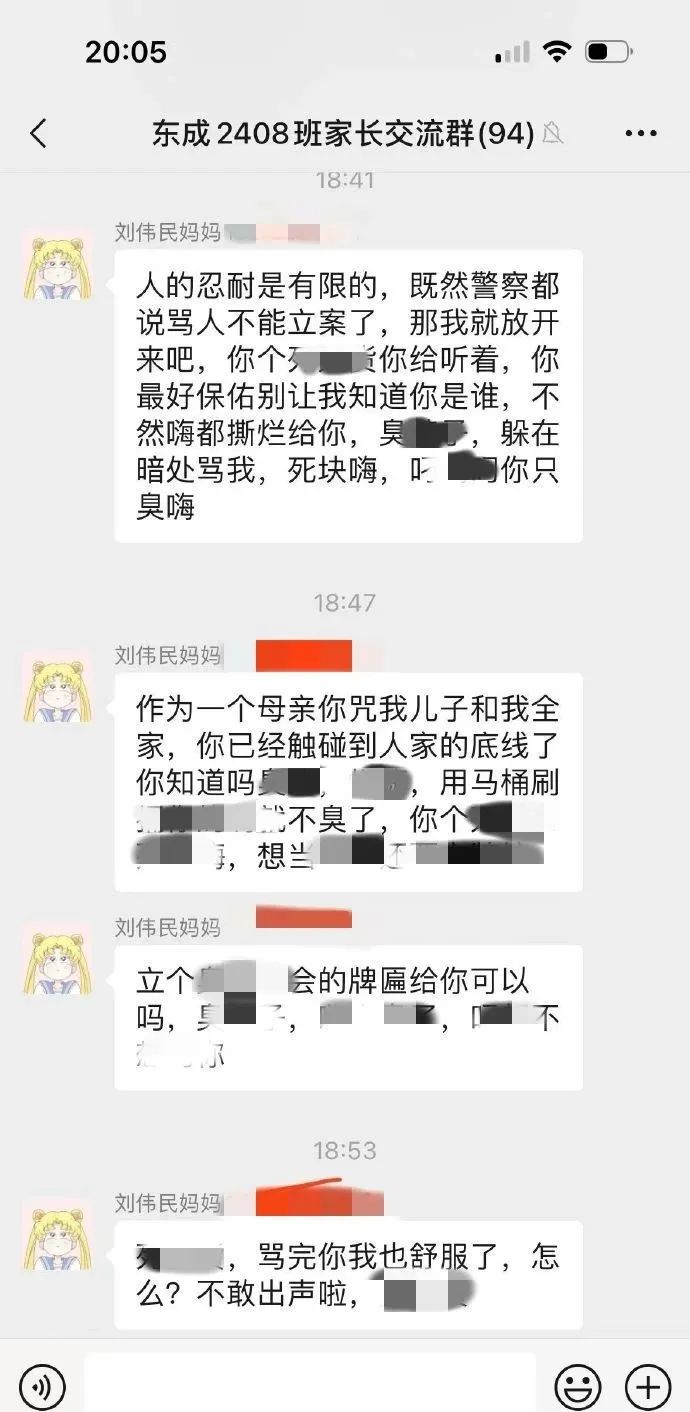Open the plus attachment menu
Image resolution: width=690 pixels, height=1412 pixels.
click(648, 1387)
